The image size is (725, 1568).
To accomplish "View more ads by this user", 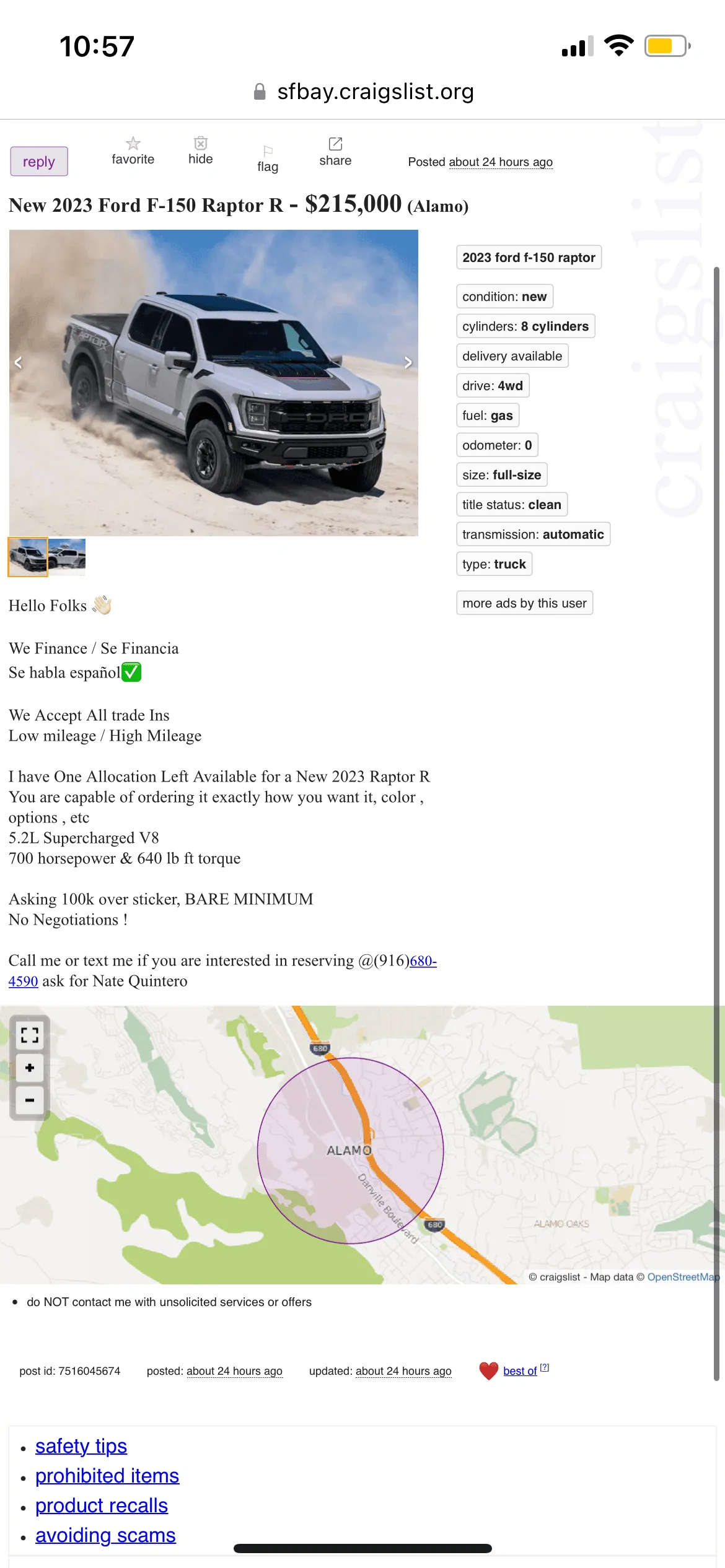I will tap(524, 602).
